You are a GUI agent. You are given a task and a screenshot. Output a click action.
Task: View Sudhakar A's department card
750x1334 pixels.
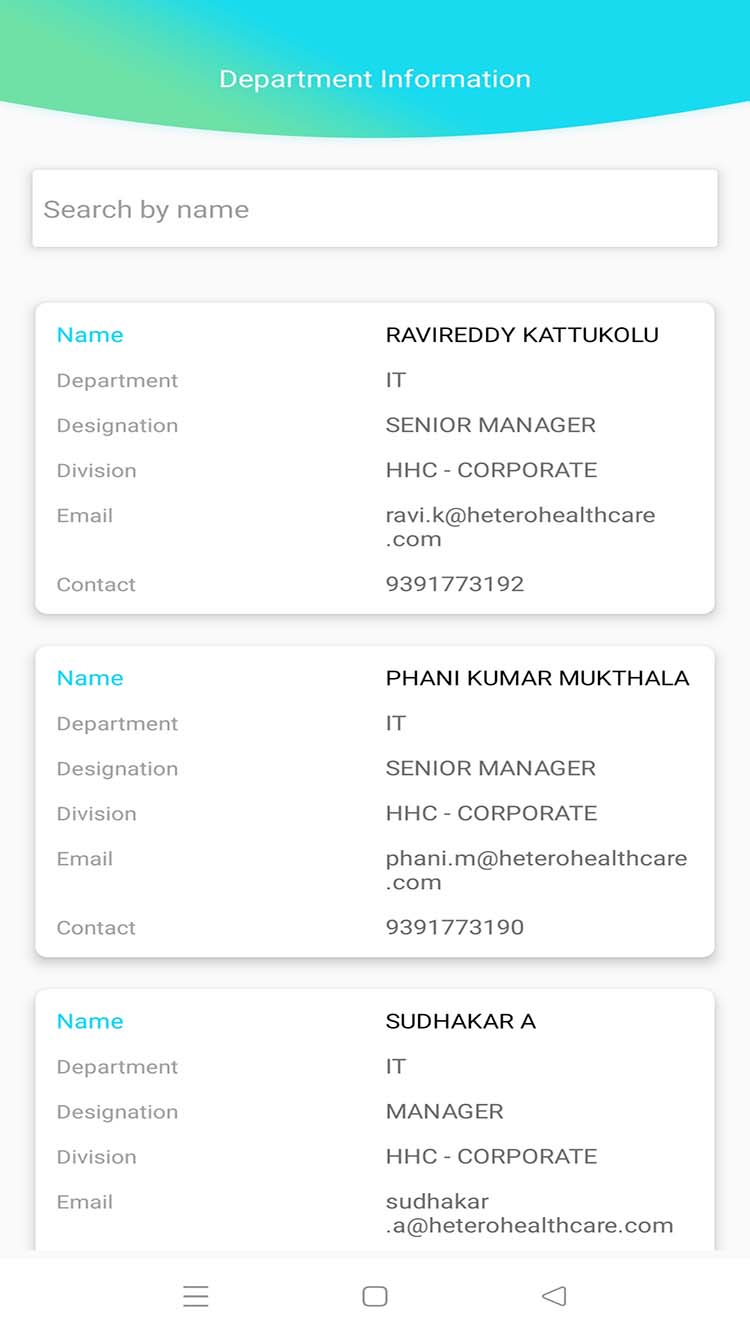click(x=374, y=1120)
